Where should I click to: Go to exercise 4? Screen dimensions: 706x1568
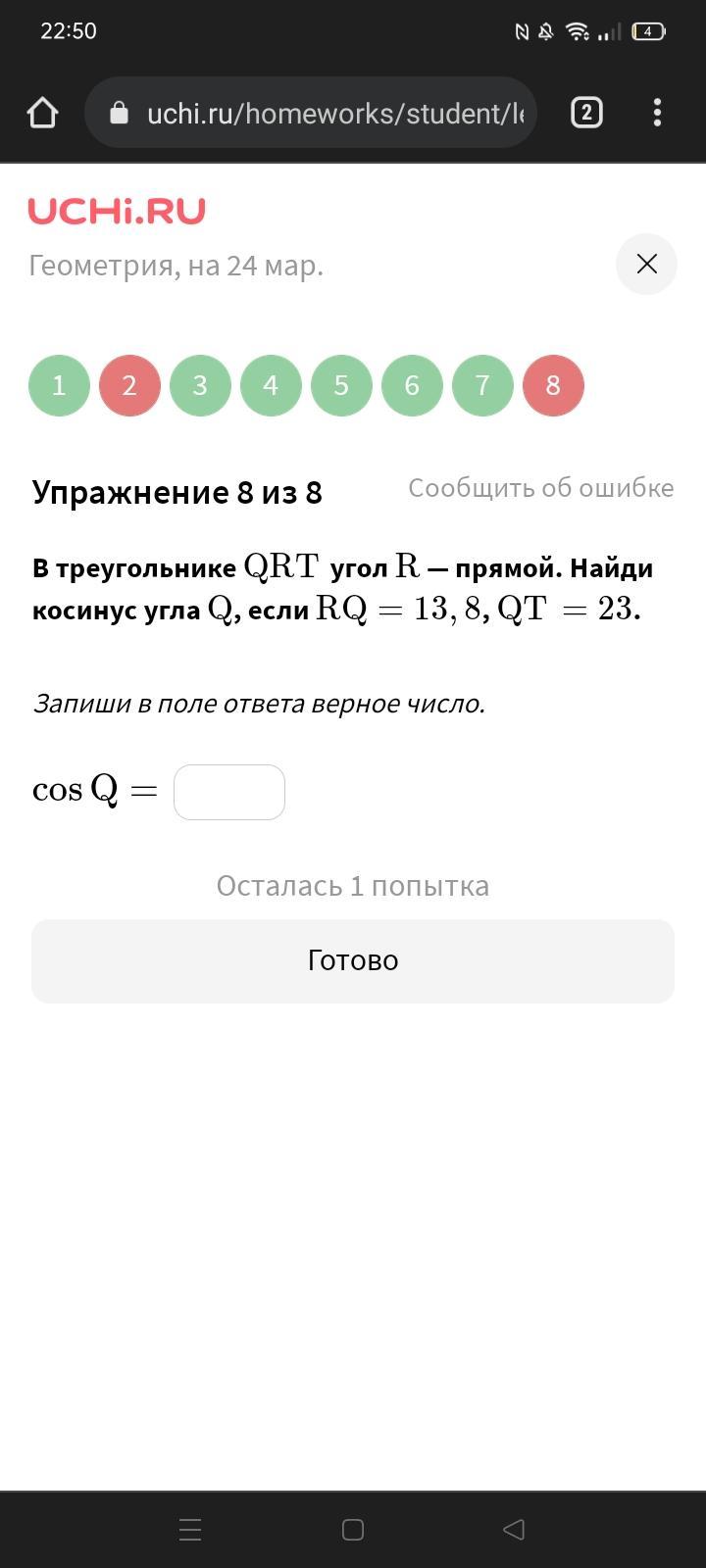point(271,385)
